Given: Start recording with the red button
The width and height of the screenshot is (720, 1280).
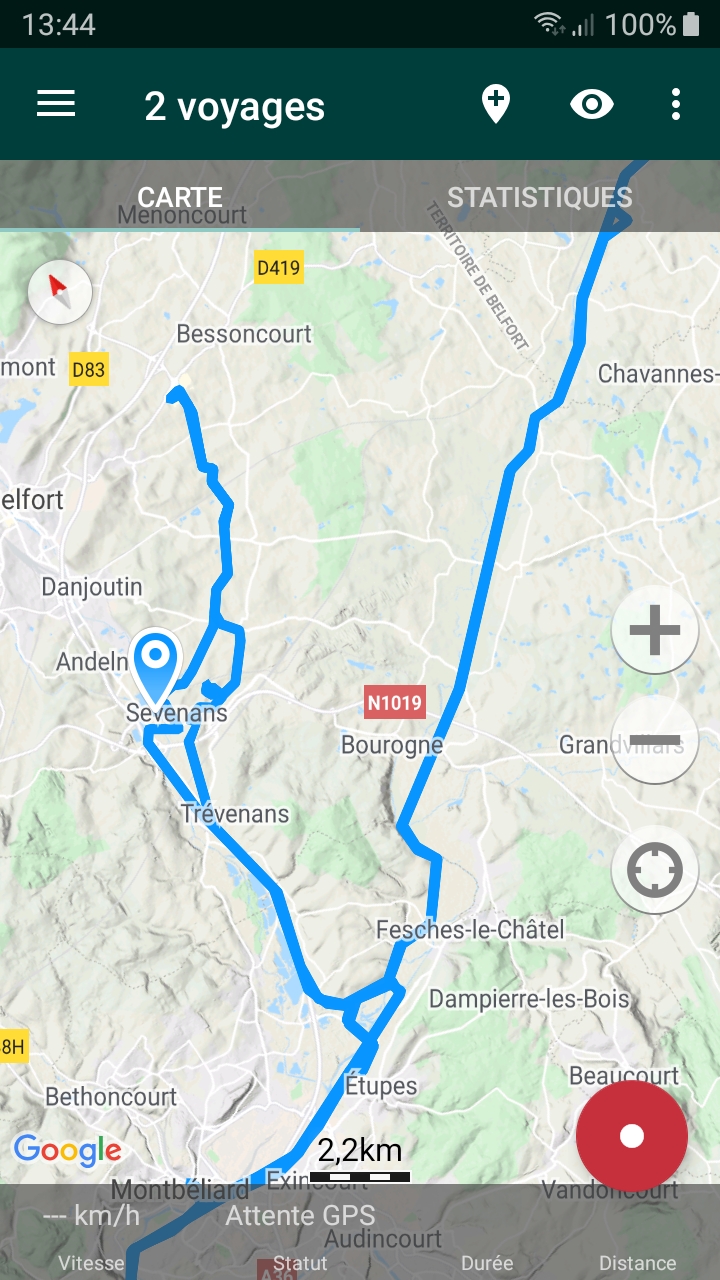Looking at the screenshot, I should (632, 1136).
